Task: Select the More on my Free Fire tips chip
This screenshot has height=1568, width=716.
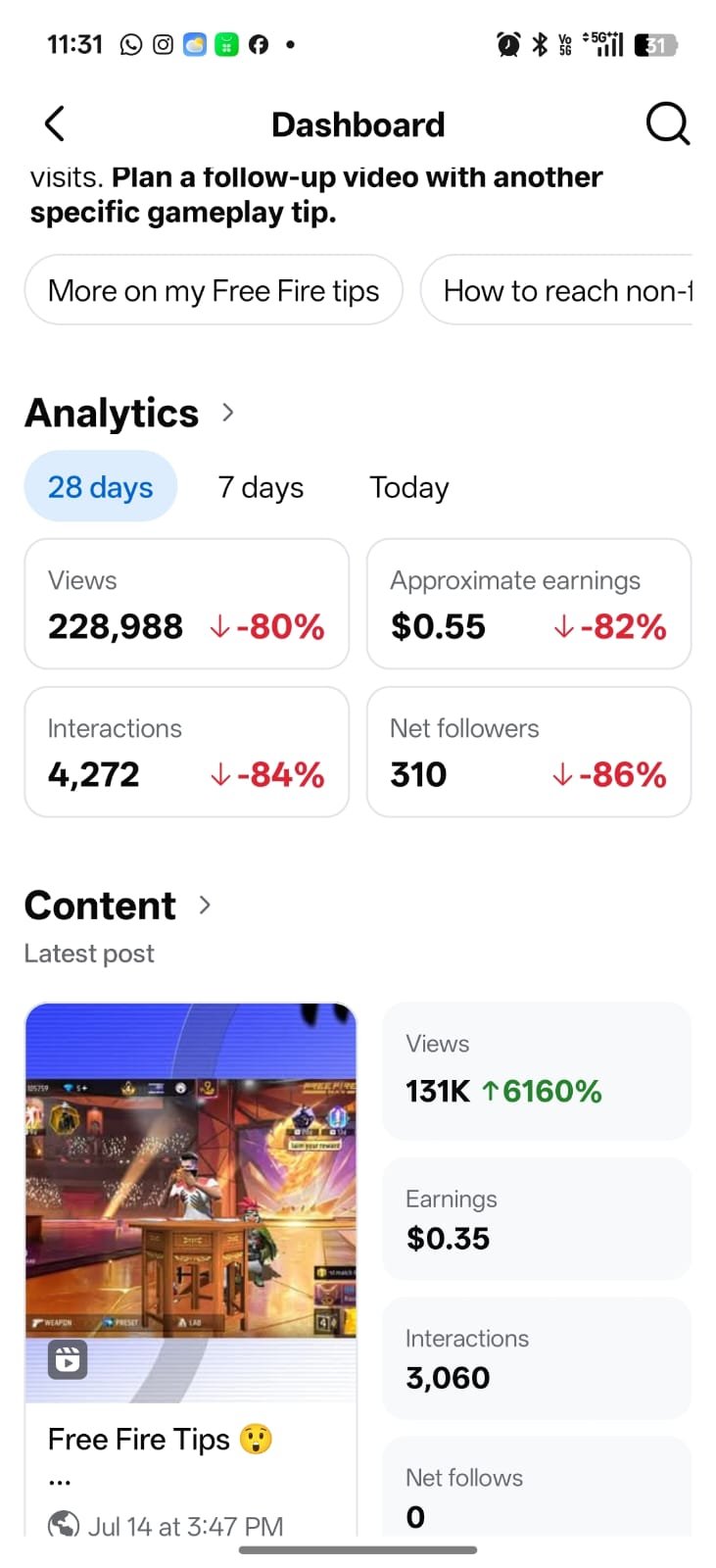Action: pos(214,290)
